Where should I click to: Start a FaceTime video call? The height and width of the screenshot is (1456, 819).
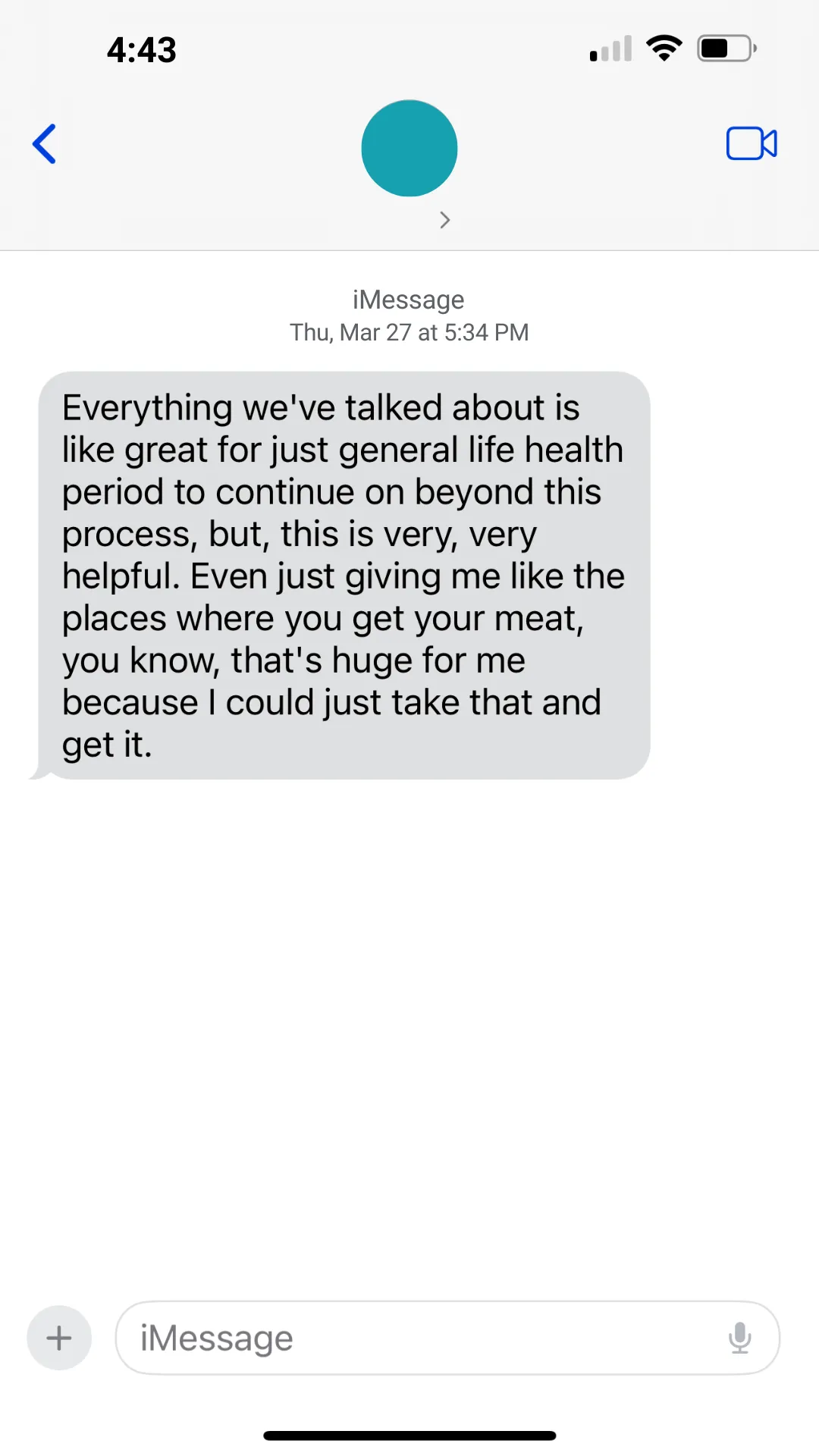click(x=752, y=143)
